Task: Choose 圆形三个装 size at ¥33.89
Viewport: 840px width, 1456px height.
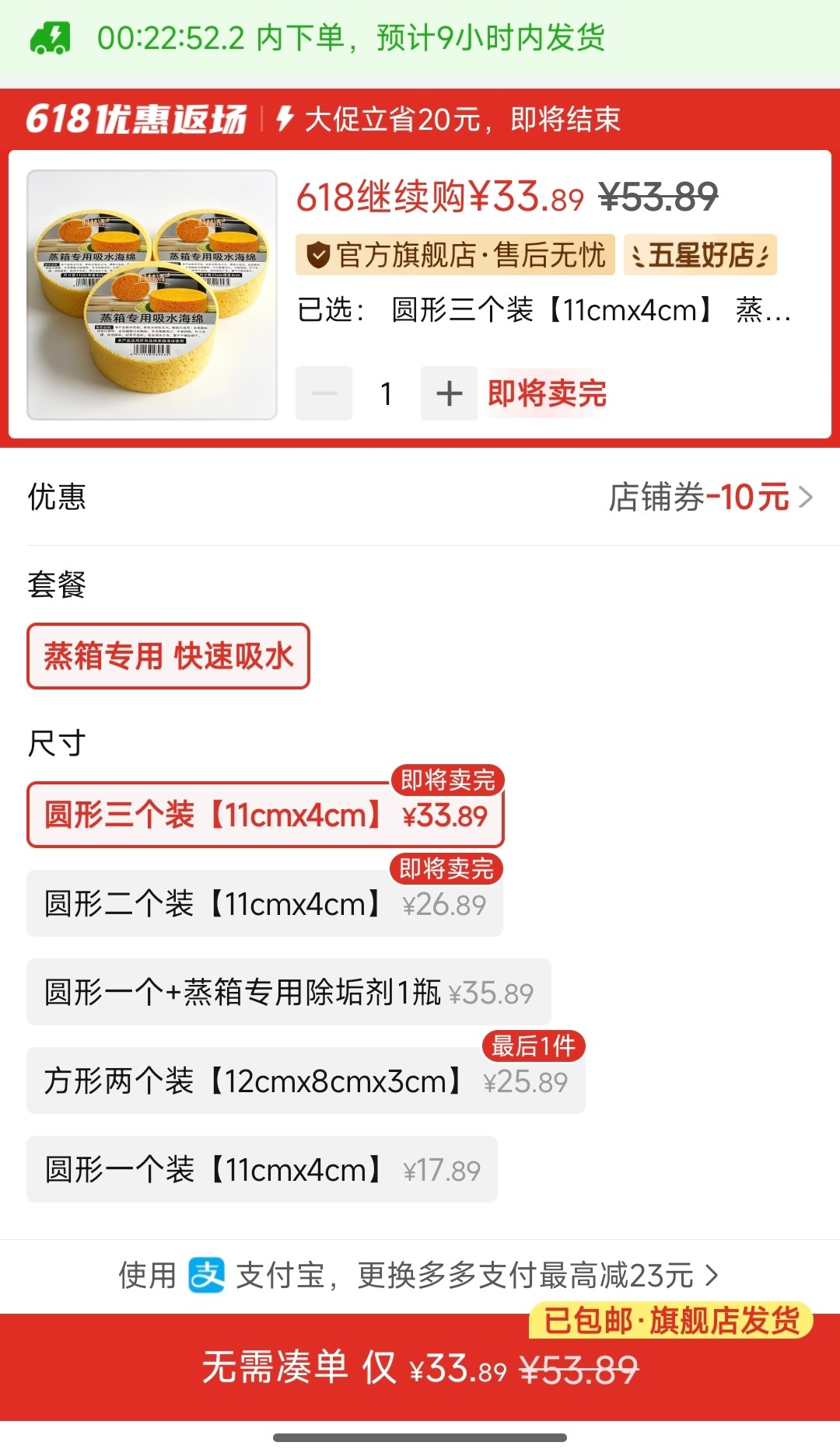Action: click(x=265, y=815)
